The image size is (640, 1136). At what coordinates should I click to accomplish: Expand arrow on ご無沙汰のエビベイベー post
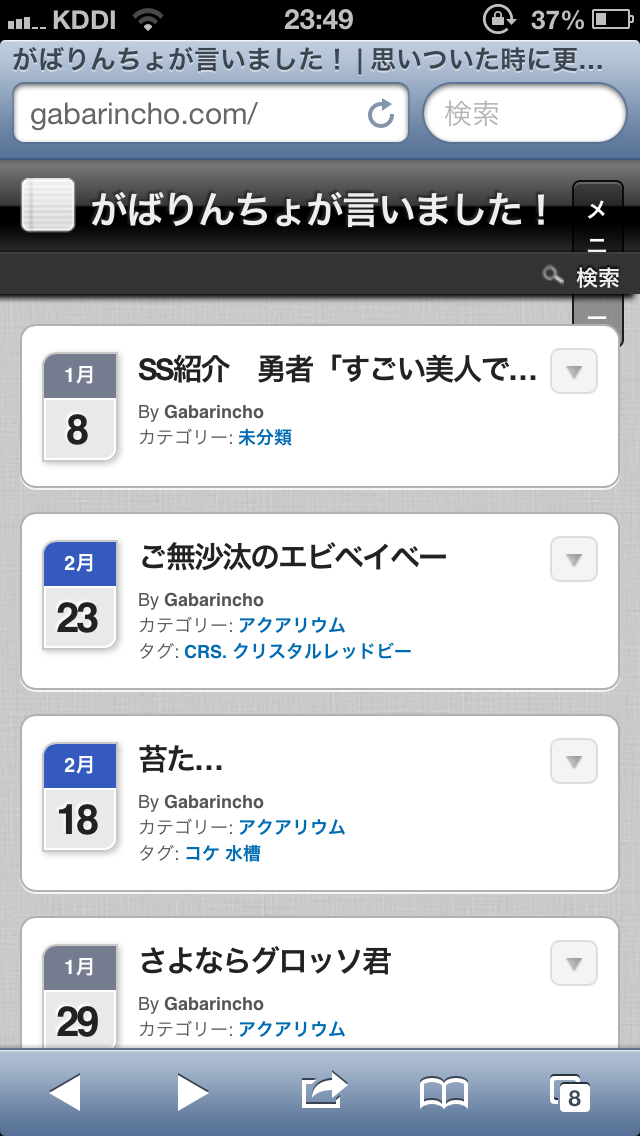[573, 559]
